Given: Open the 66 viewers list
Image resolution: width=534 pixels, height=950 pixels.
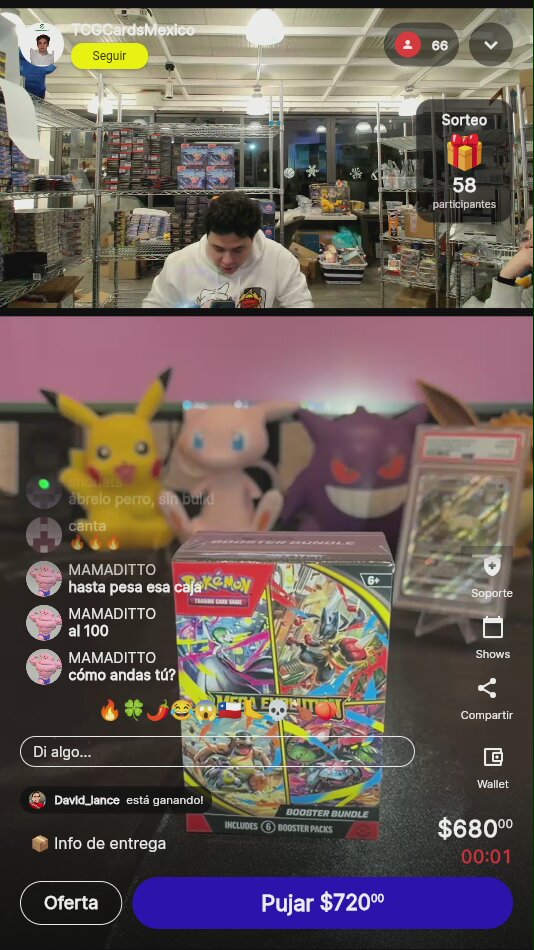Looking at the screenshot, I should click(x=421, y=45).
